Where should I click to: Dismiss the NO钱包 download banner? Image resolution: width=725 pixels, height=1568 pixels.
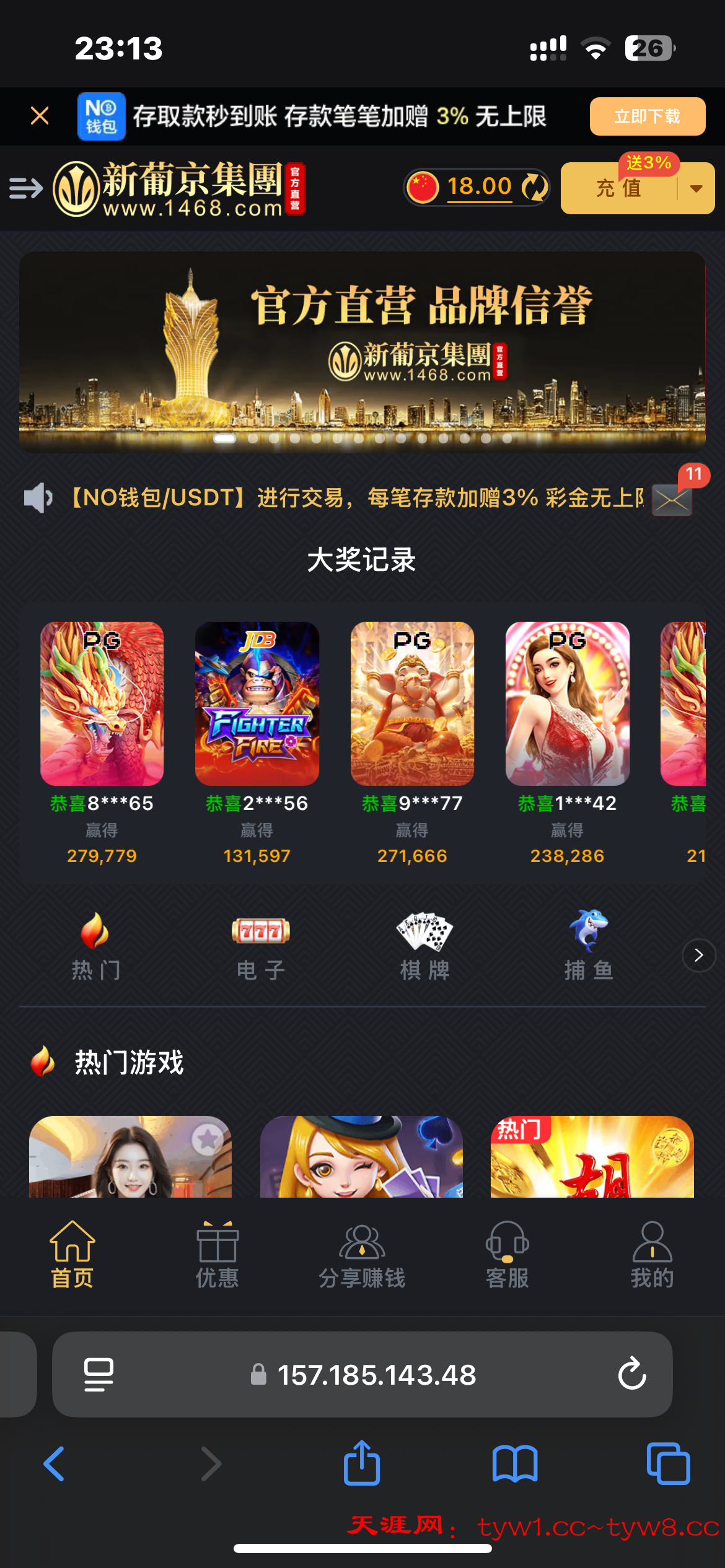40,116
